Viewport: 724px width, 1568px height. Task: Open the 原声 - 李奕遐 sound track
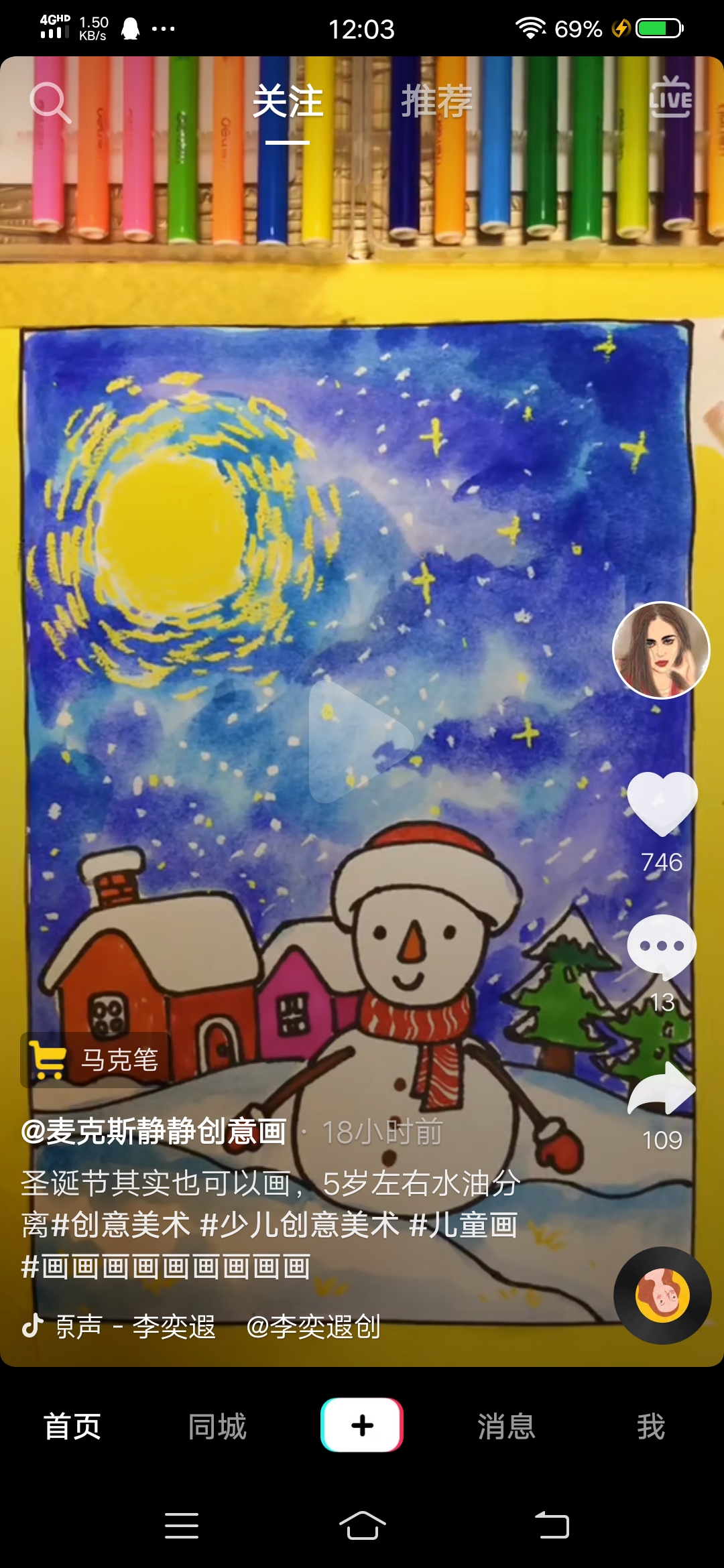tap(134, 1327)
